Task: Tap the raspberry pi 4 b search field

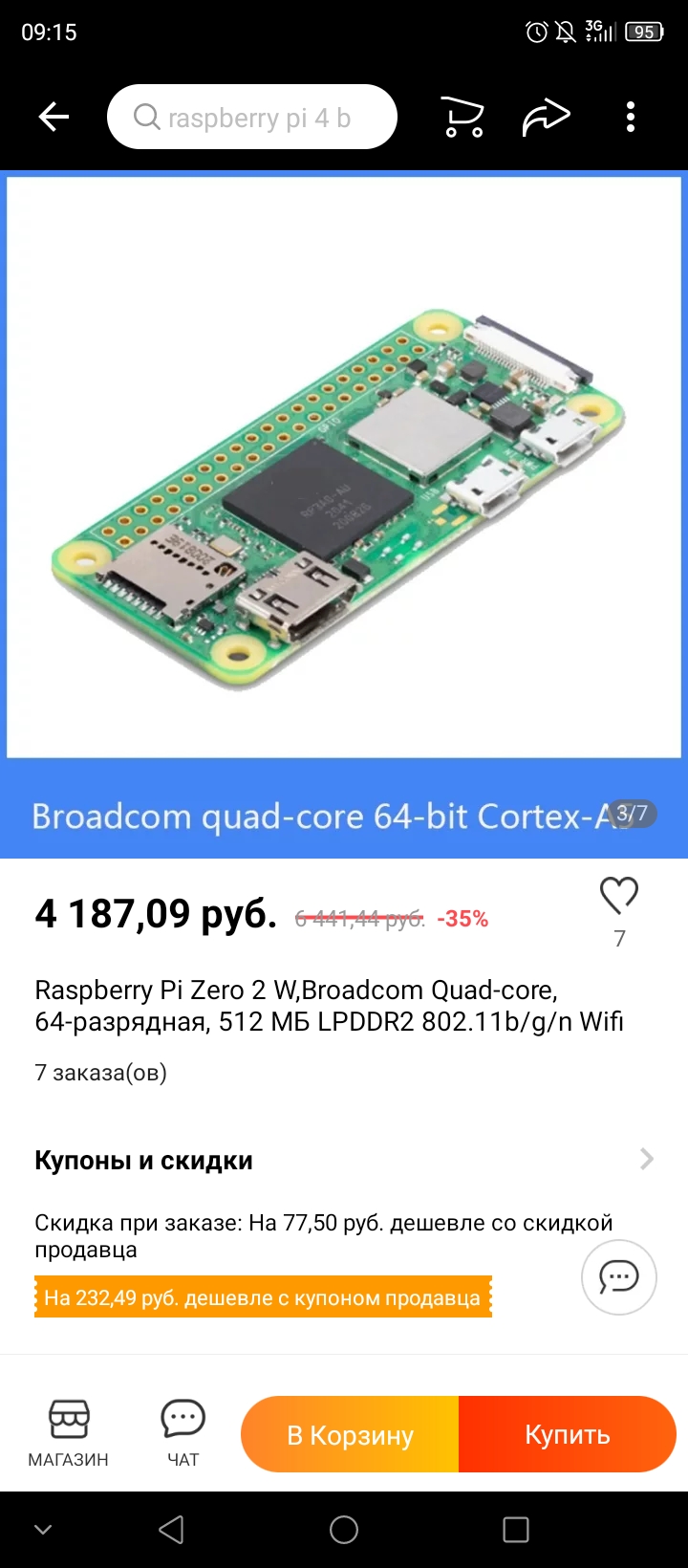Action: (252, 118)
